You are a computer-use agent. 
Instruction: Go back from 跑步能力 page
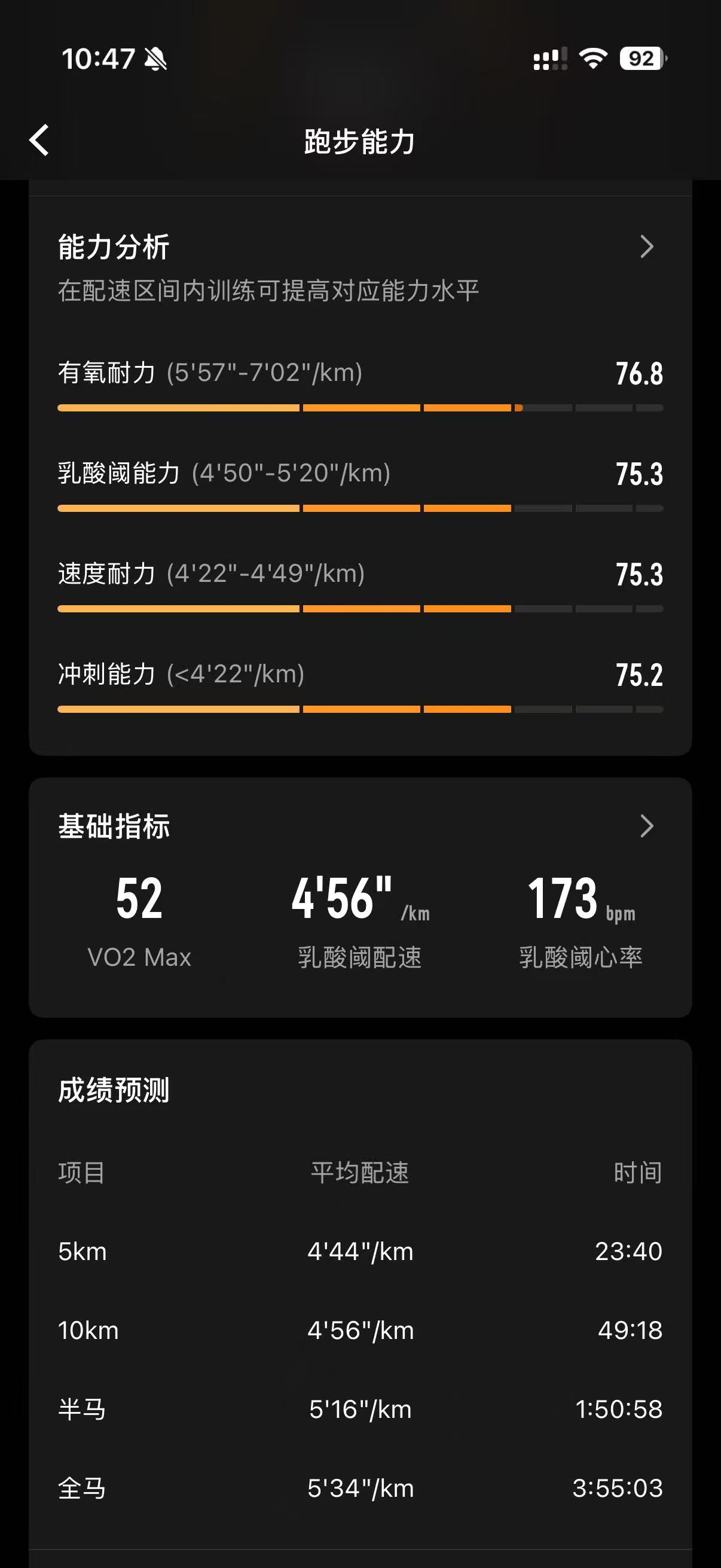click(x=39, y=140)
